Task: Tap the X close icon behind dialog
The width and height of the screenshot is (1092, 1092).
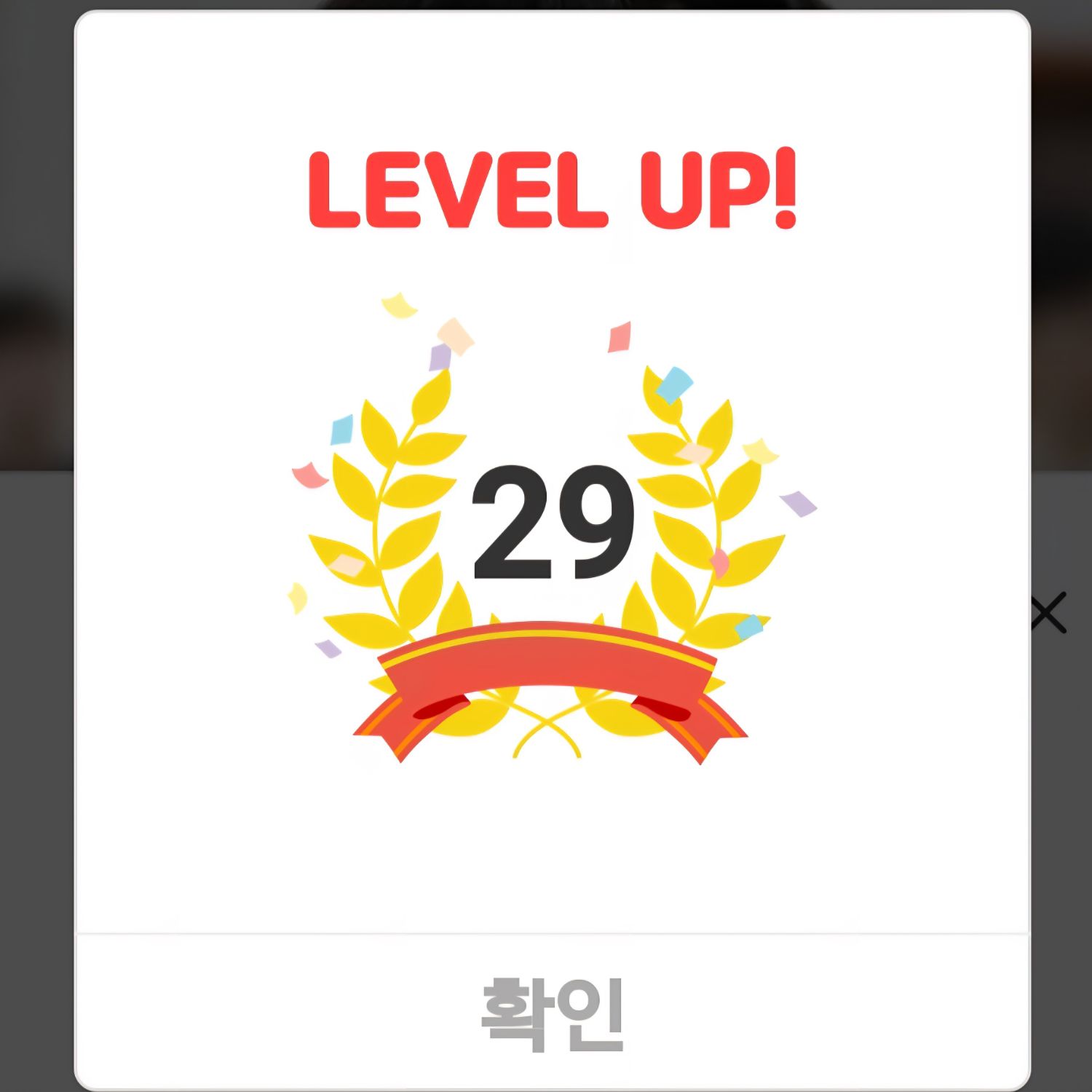Action: (1050, 613)
